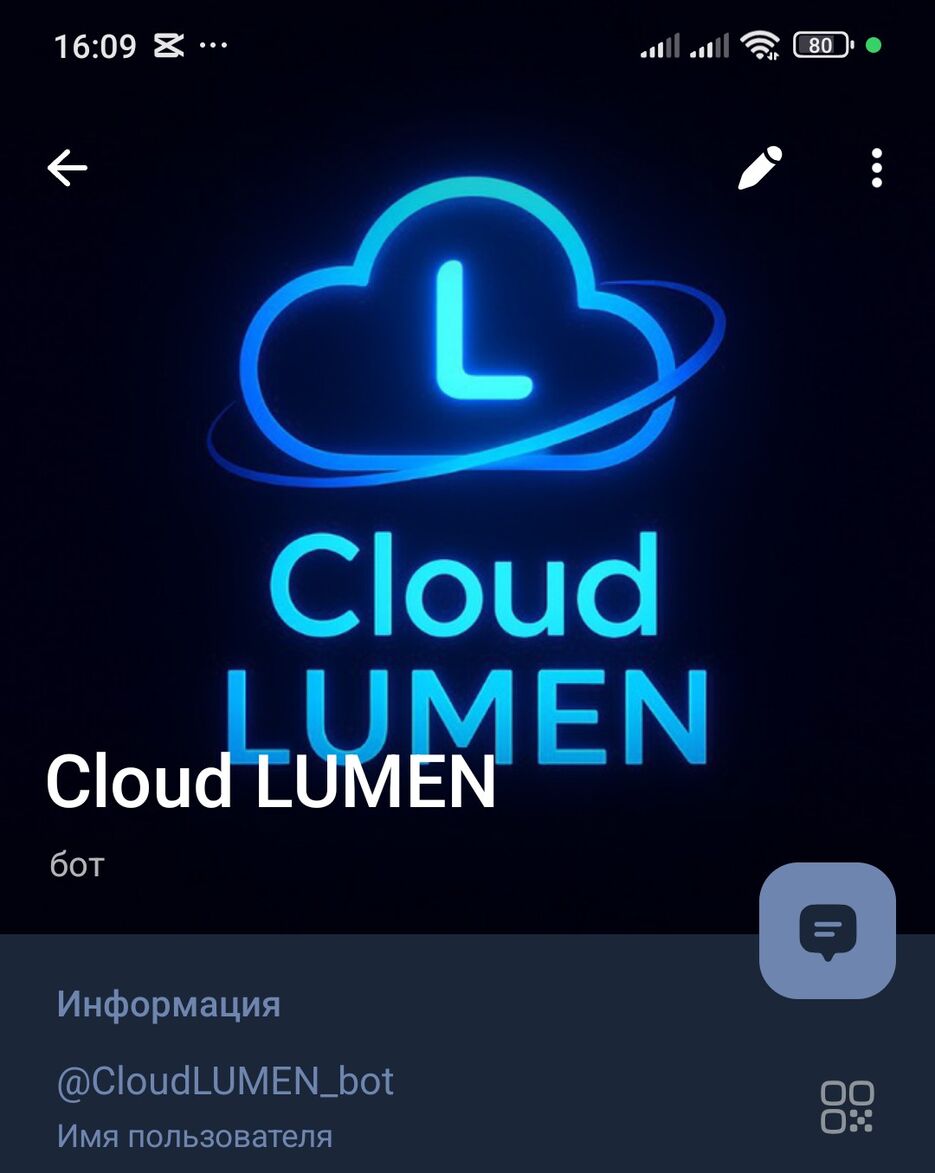
Task: Go back using the arrow icon
Action: [67, 168]
